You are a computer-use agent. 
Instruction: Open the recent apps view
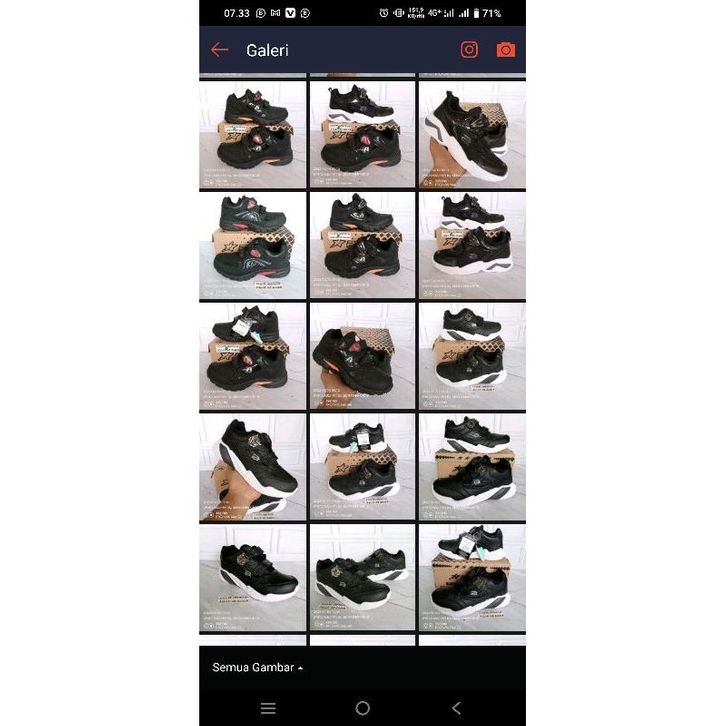(268, 708)
